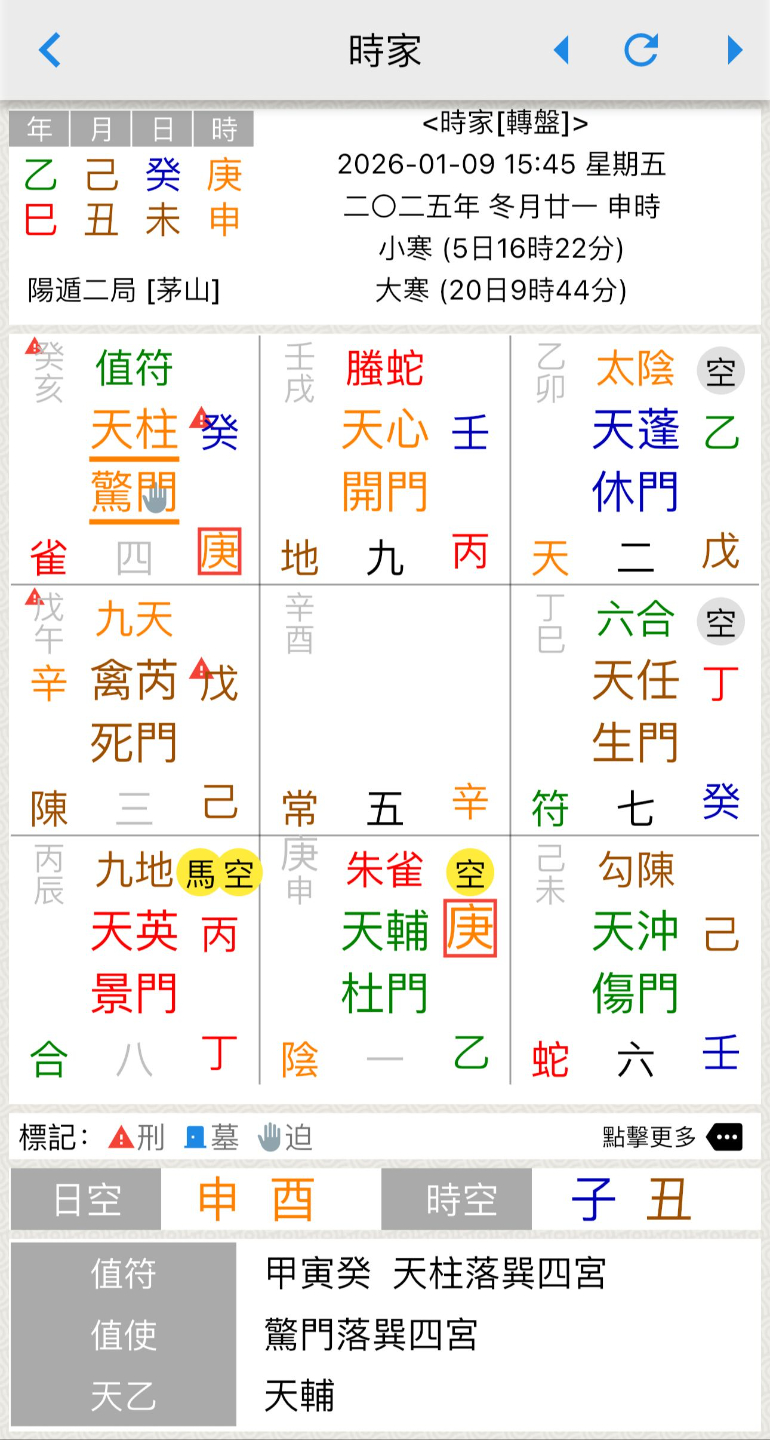Image resolution: width=770 pixels, height=1440 pixels.
Task: Select the 天輔 杜門 palace cell
Action: [385, 962]
